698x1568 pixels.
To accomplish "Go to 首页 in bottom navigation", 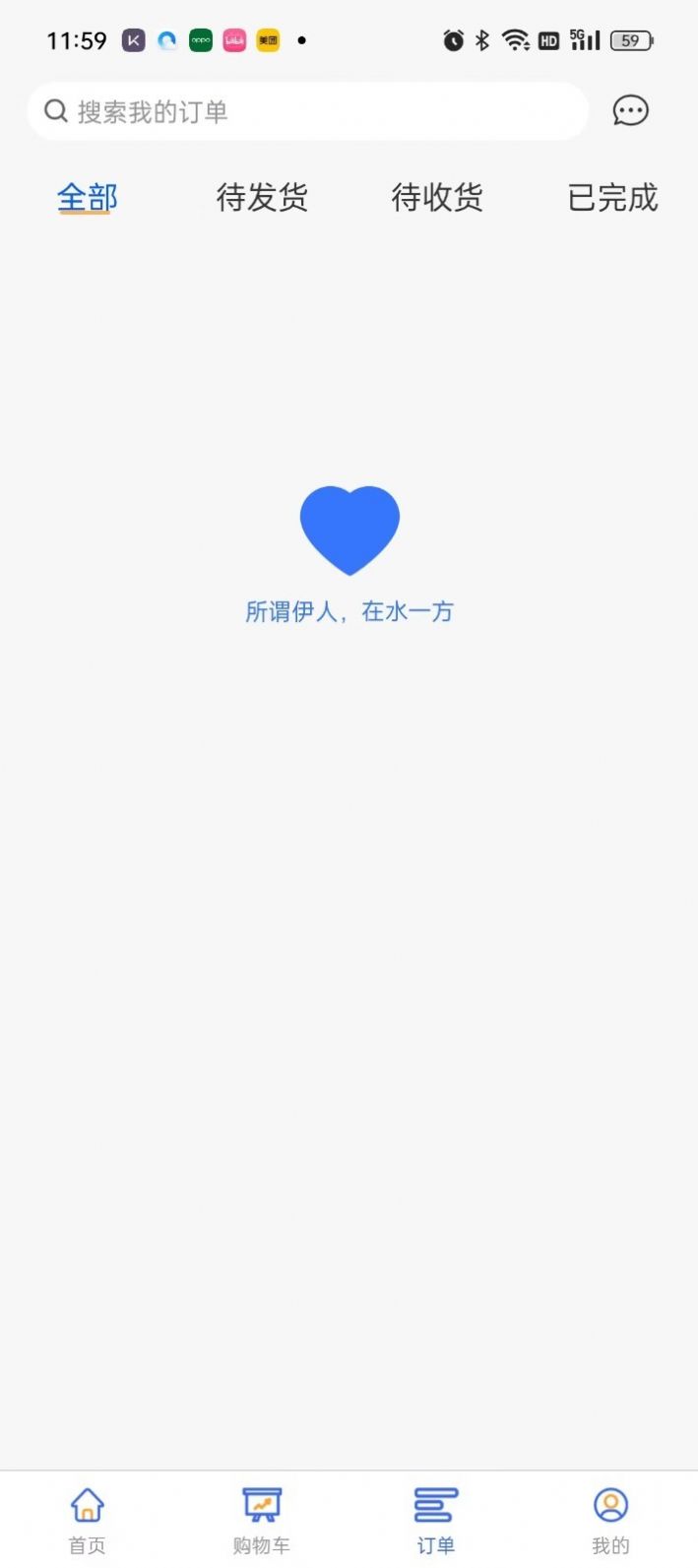I will [87, 1520].
